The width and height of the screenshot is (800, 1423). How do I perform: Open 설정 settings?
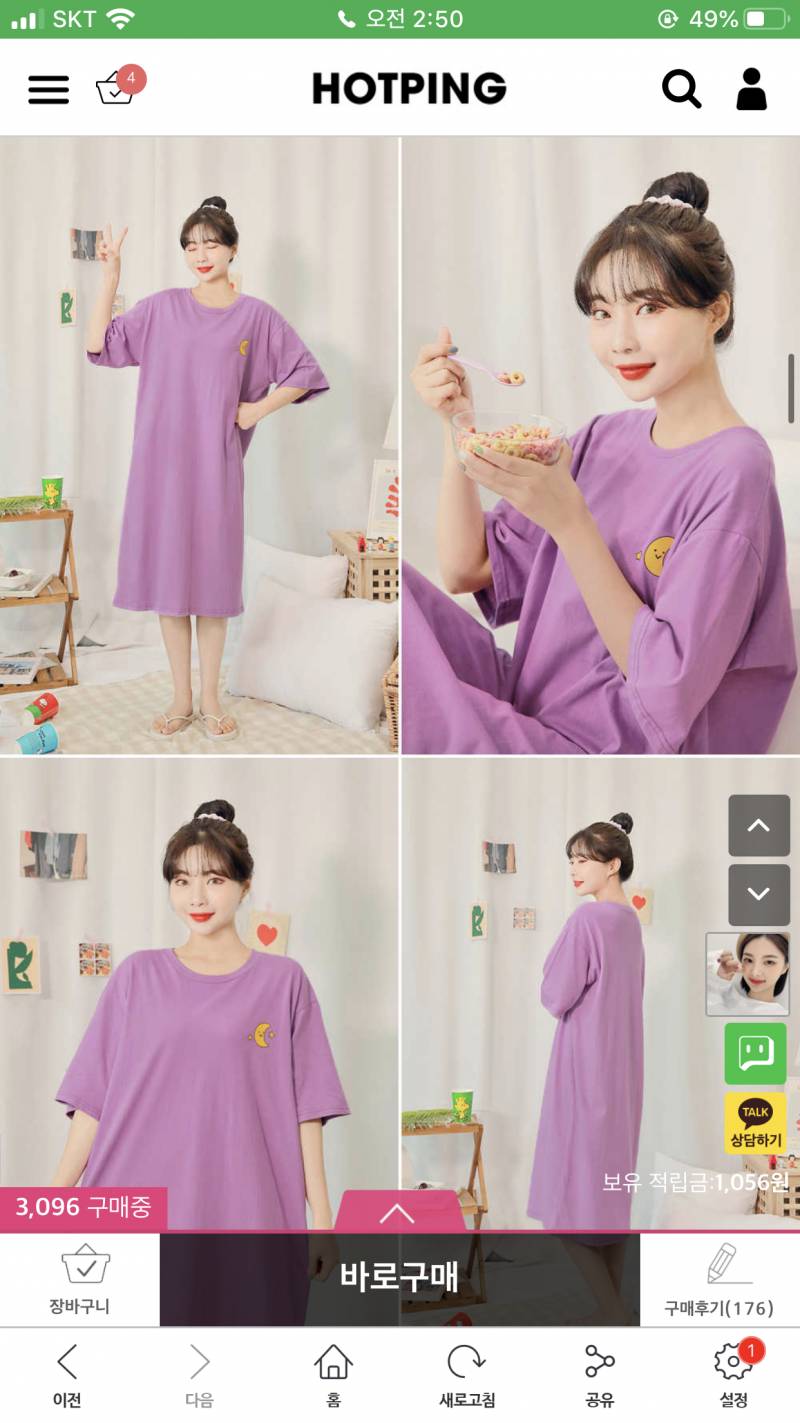click(x=733, y=1375)
